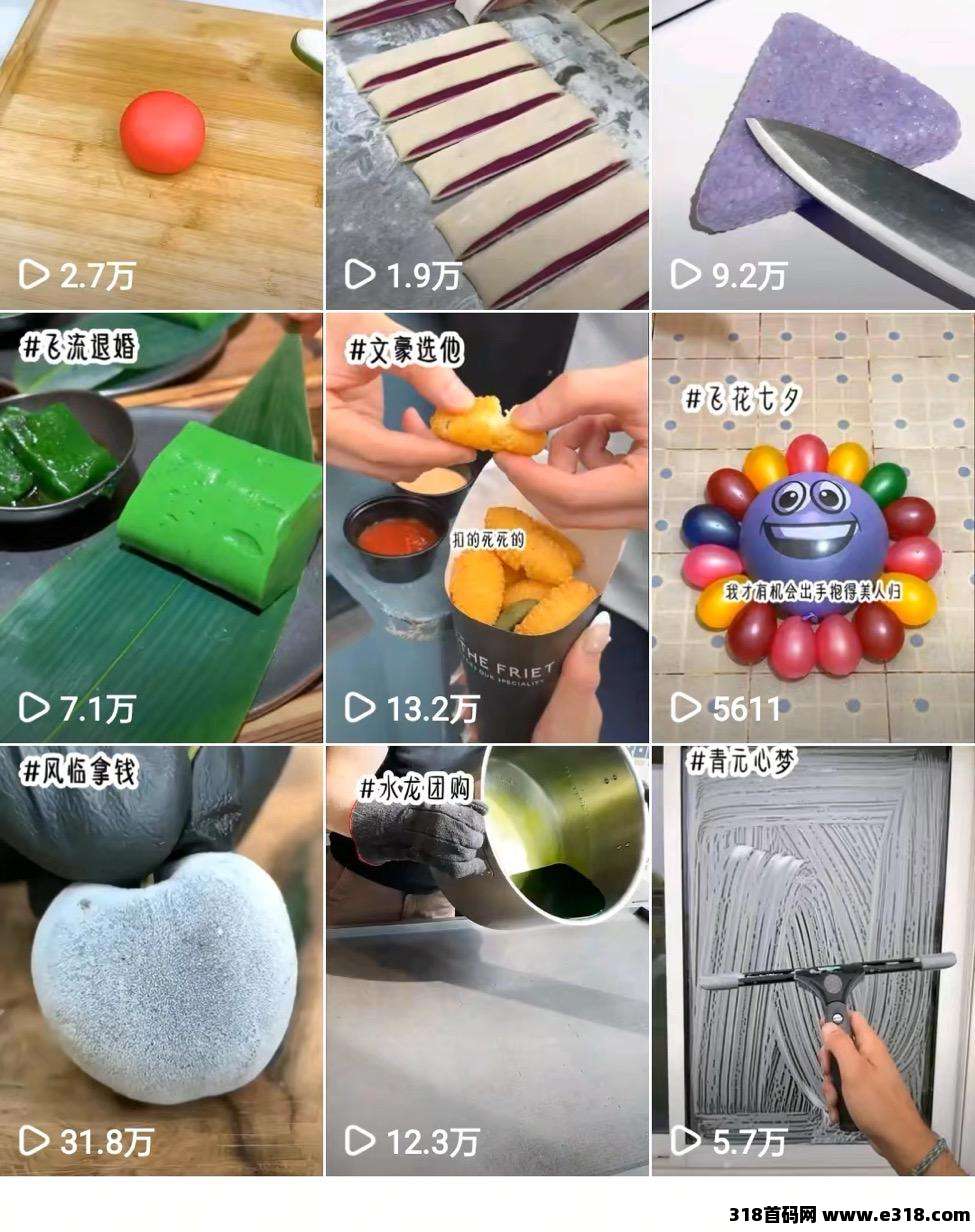Open the #飞流退婚 green jelly video
Screen dimensions: 975x1232
[161, 527]
